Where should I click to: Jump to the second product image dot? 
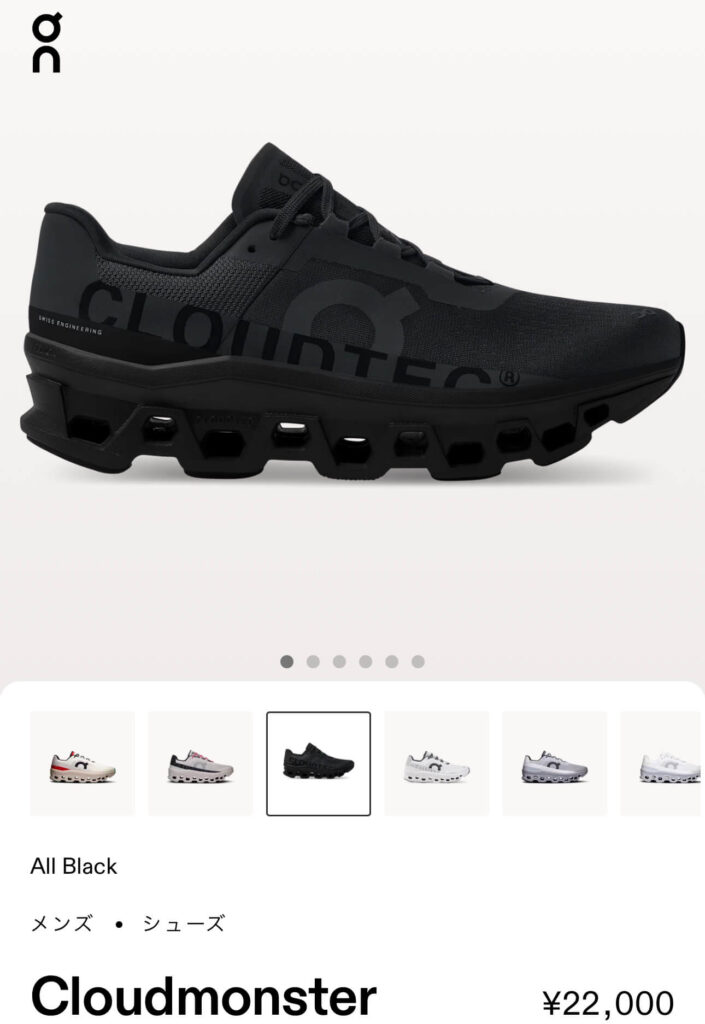pyautogui.click(x=313, y=661)
